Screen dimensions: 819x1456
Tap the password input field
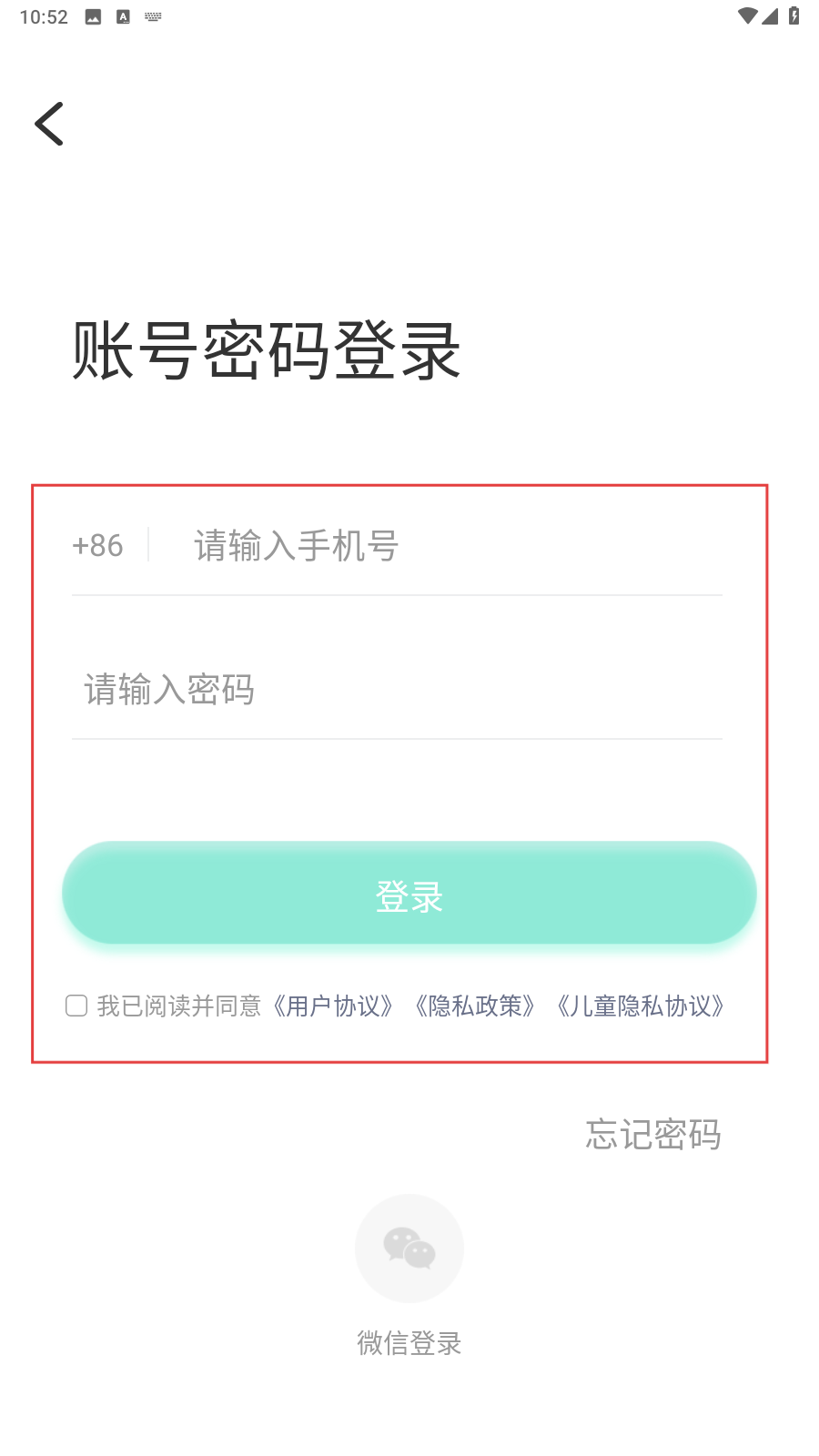397,690
